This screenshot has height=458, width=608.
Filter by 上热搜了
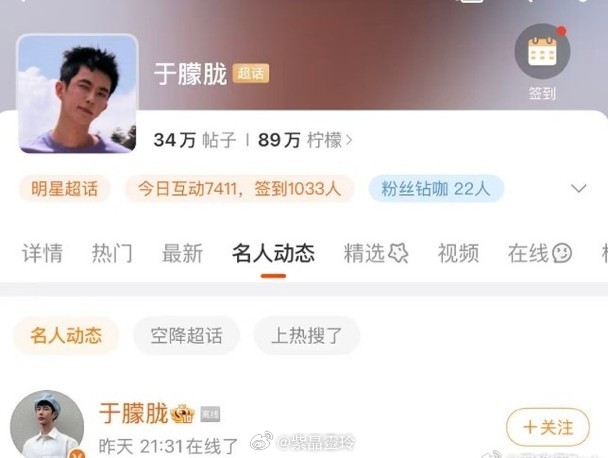pyautogui.click(x=306, y=335)
